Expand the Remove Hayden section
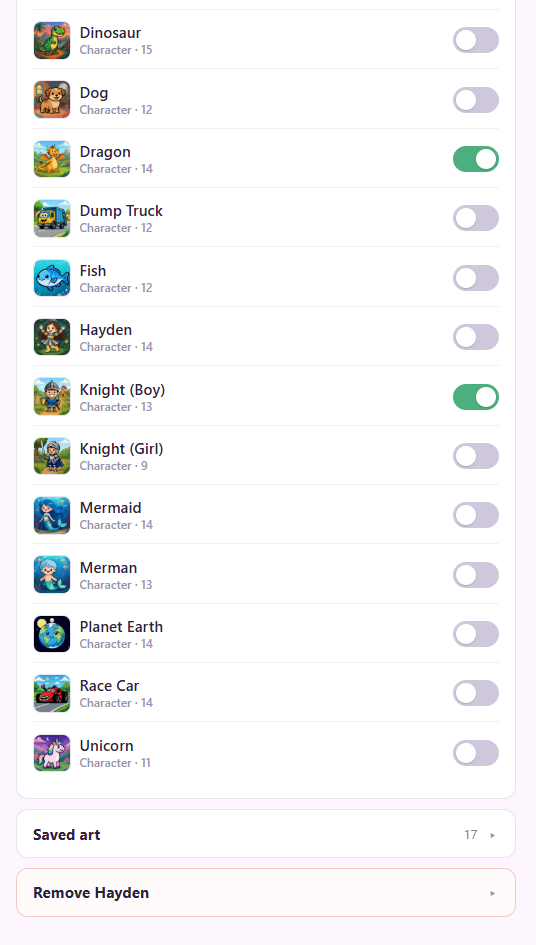Screen dimensions: 536x945 (266, 893)
